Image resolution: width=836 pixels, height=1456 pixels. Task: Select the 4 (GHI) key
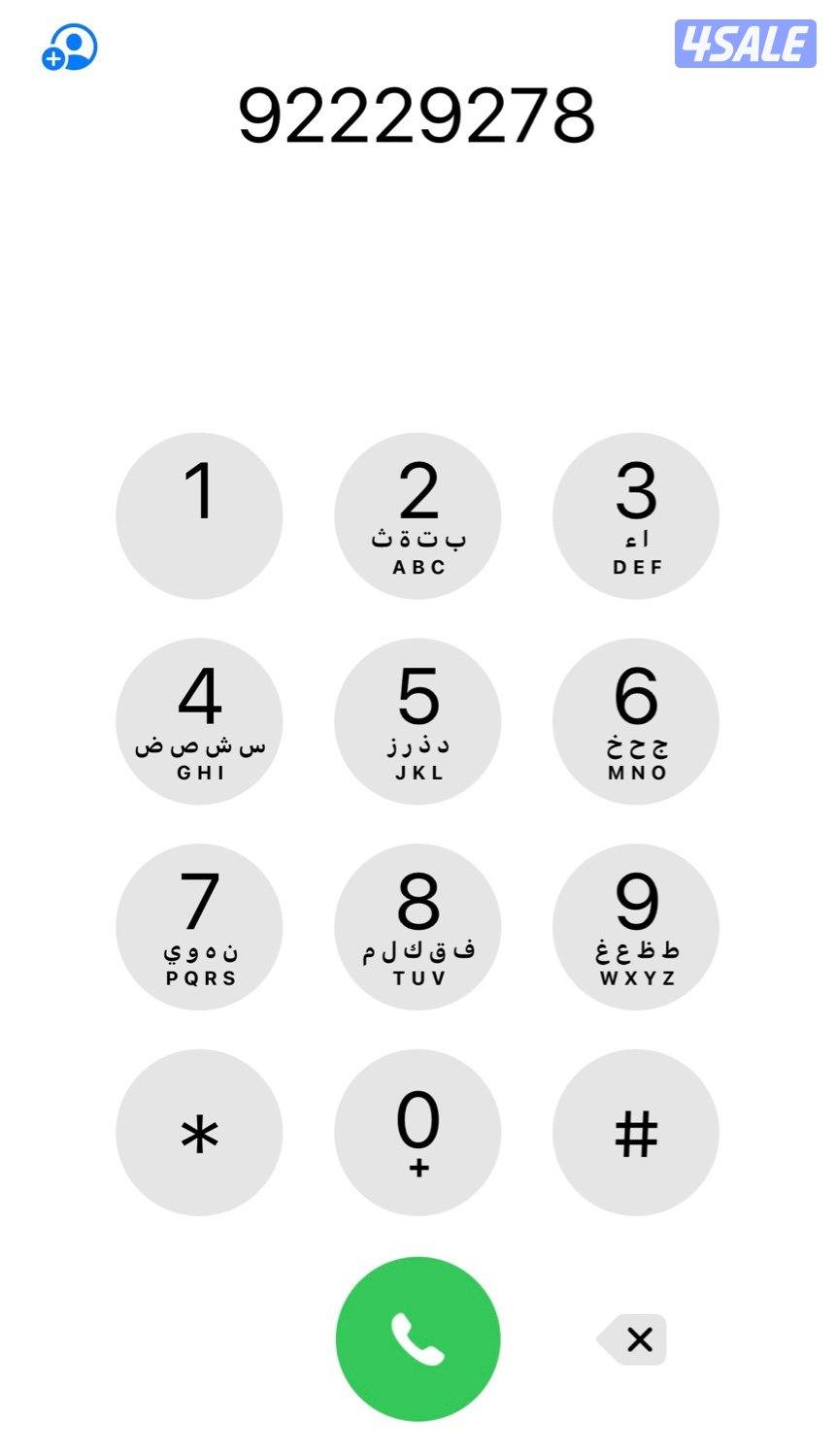click(199, 721)
